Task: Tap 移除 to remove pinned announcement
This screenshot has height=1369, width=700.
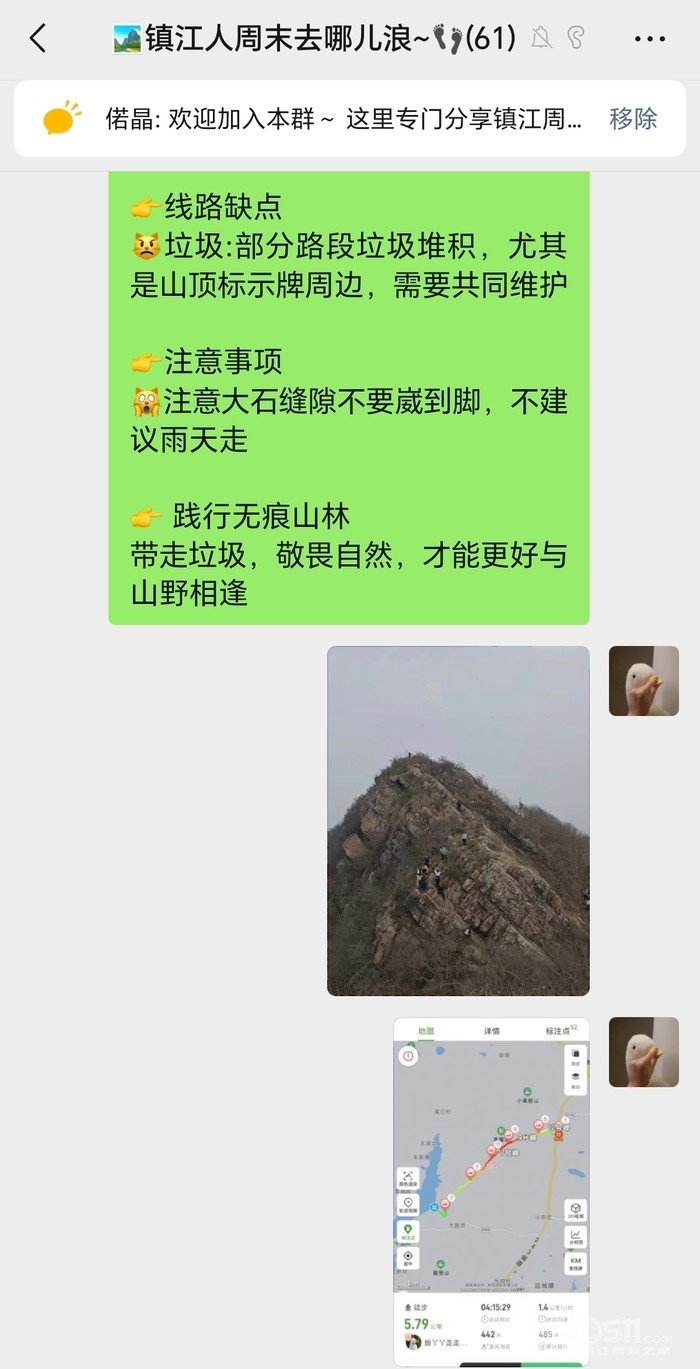Action: (633, 119)
